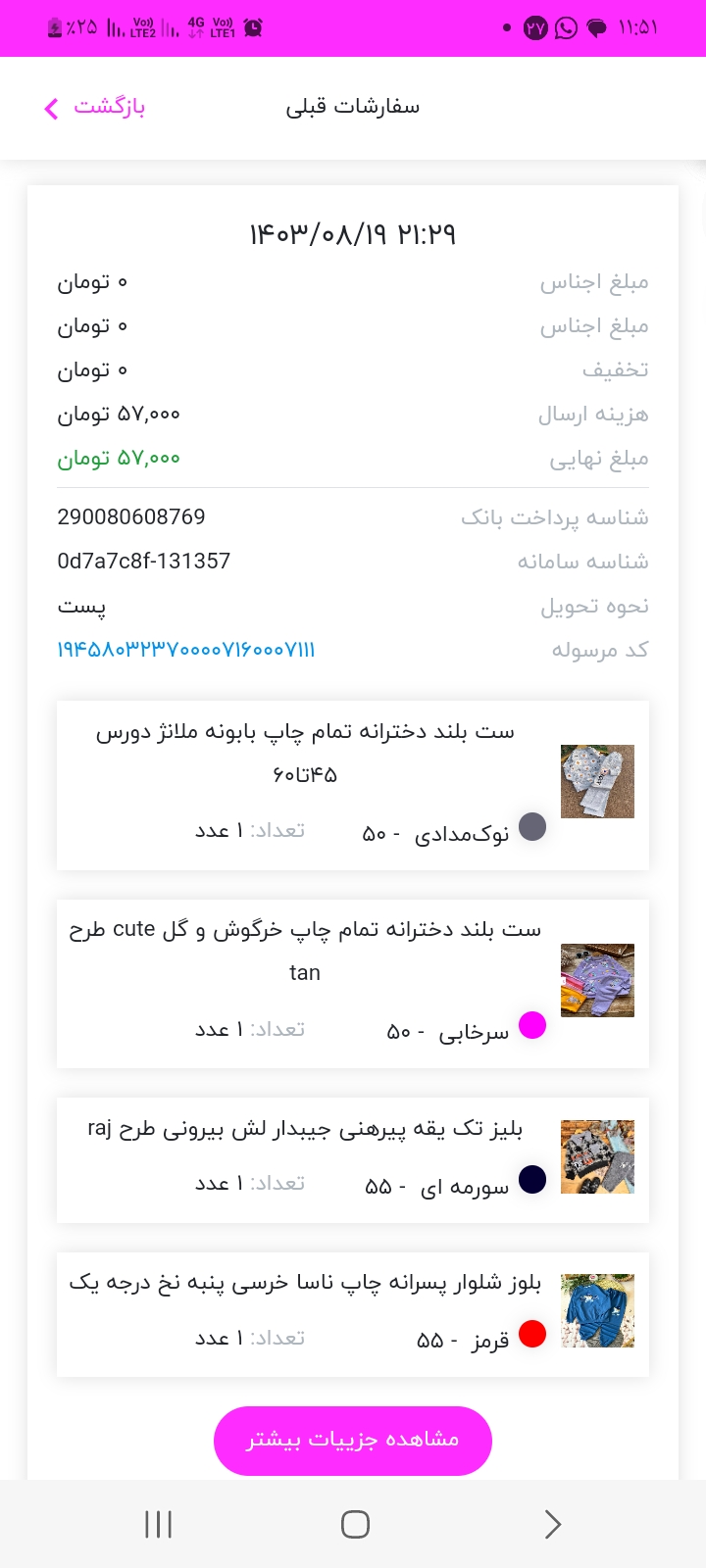Viewport: 706px width, 1568px height.
Task: Go back using the بازگشت button
Action: [x=95, y=107]
